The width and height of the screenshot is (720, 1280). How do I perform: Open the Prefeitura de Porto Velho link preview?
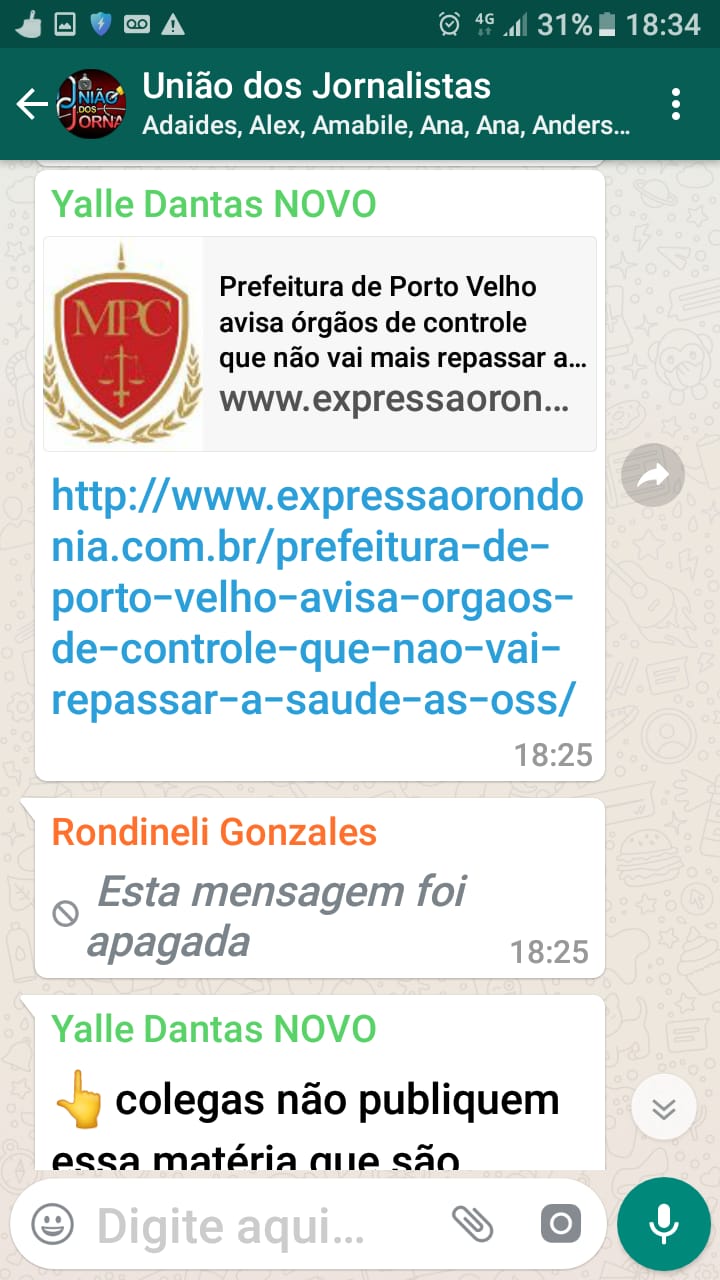tap(320, 344)
